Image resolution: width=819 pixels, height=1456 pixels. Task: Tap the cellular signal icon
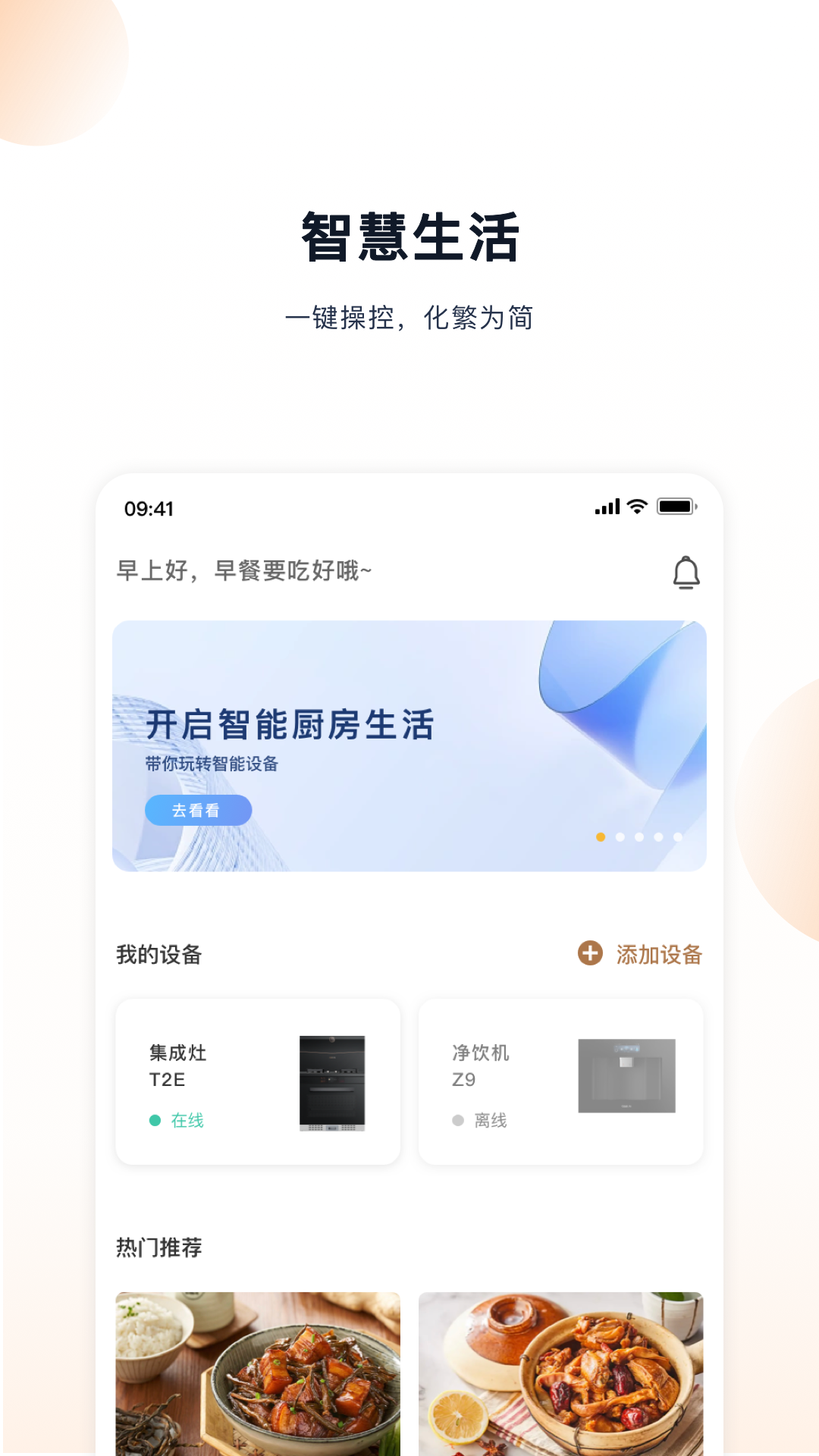point(607,507)
